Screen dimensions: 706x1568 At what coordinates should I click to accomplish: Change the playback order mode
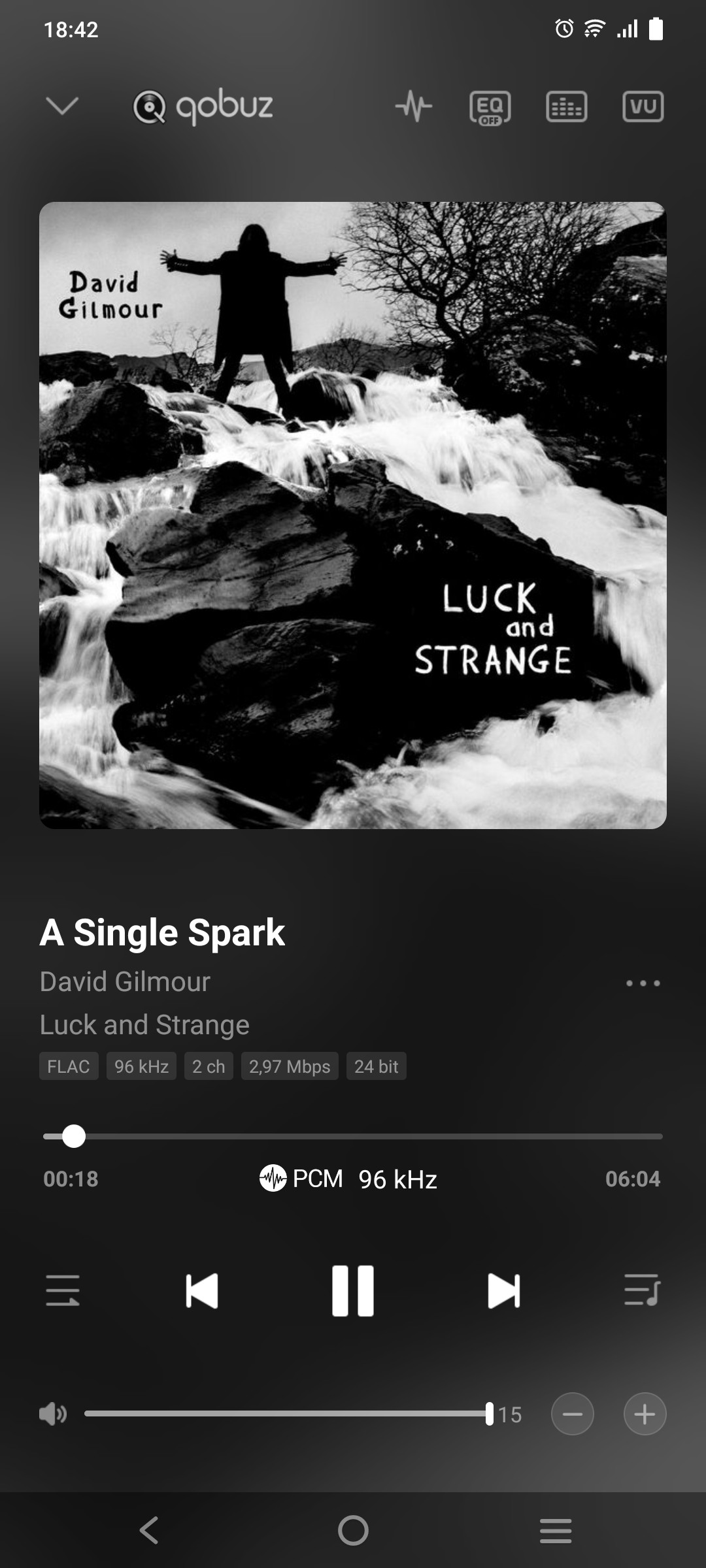[x=63, y=1290]
